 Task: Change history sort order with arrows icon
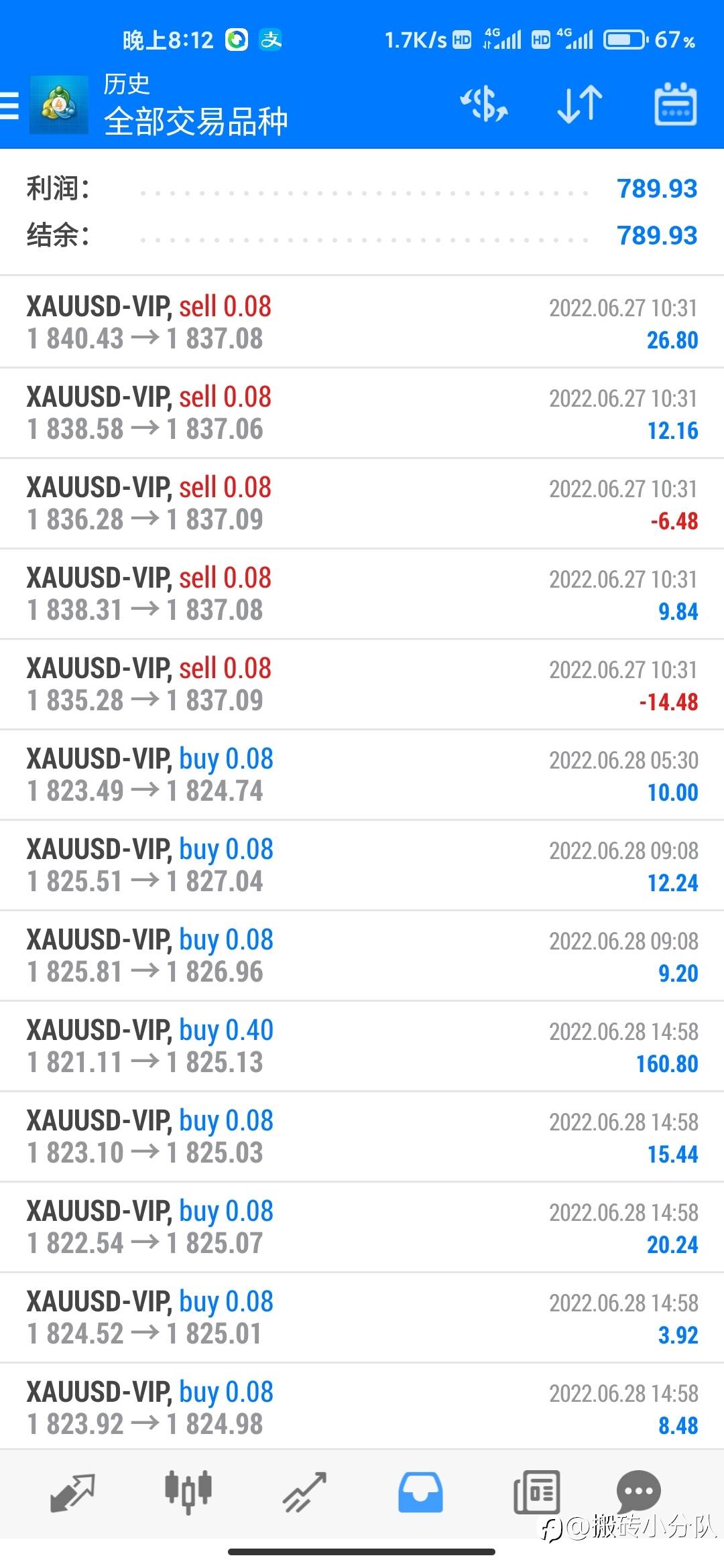point(580,105)
